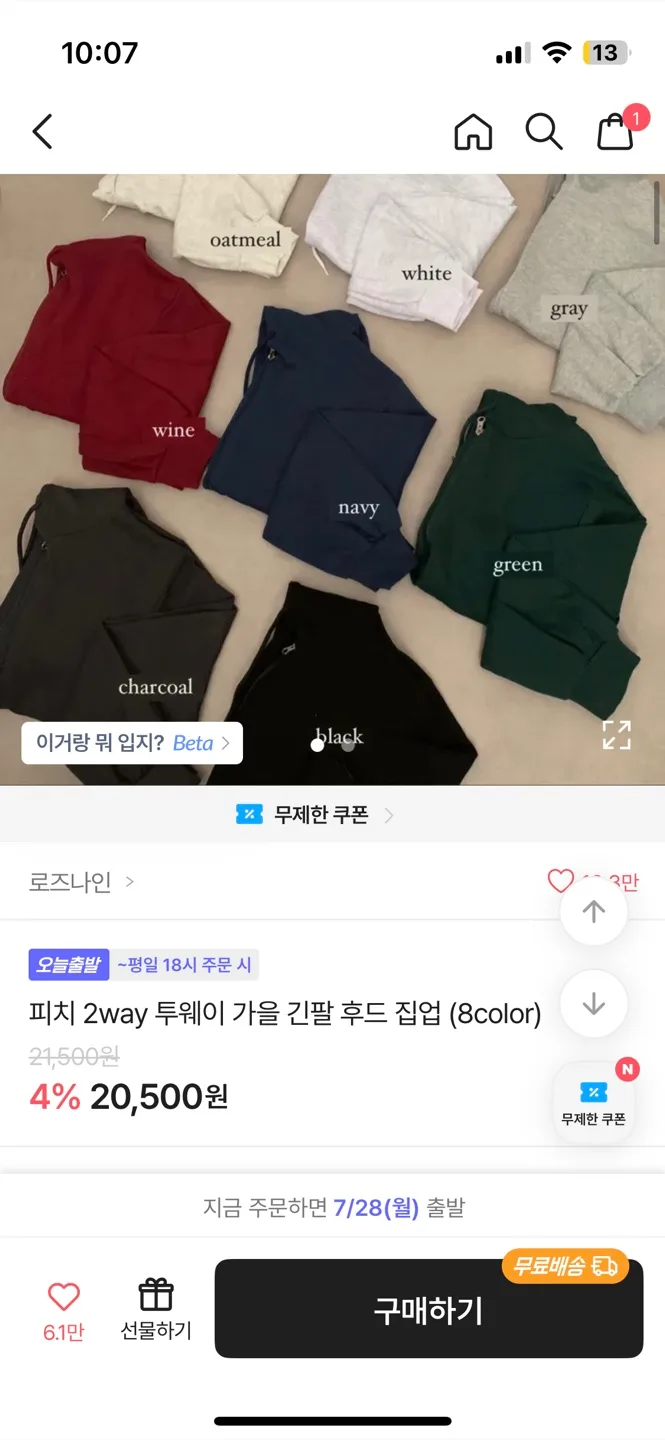Jump down with the down arrow
The height and width of the screenshot is (1440, 665).
594,1003
